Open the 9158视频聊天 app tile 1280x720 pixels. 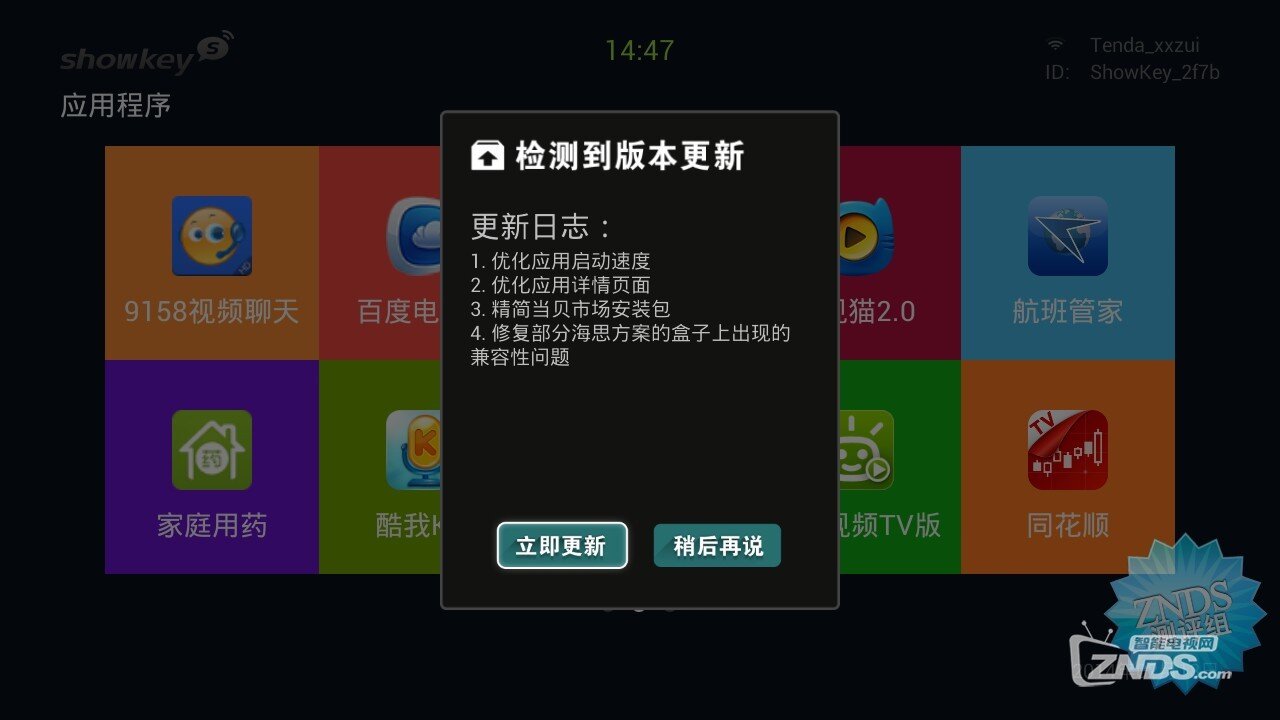(x=212, y=254)
